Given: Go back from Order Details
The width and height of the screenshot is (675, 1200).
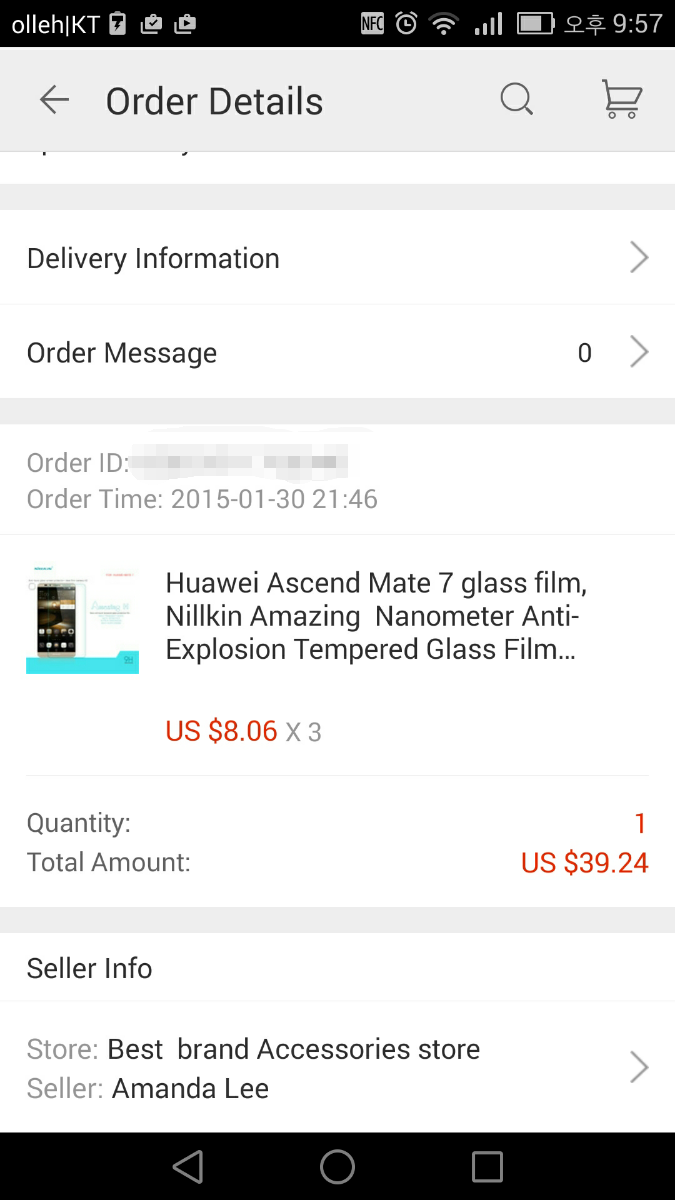Looking at the screenshot, I should pyautogui.click(x=54, y=100).
